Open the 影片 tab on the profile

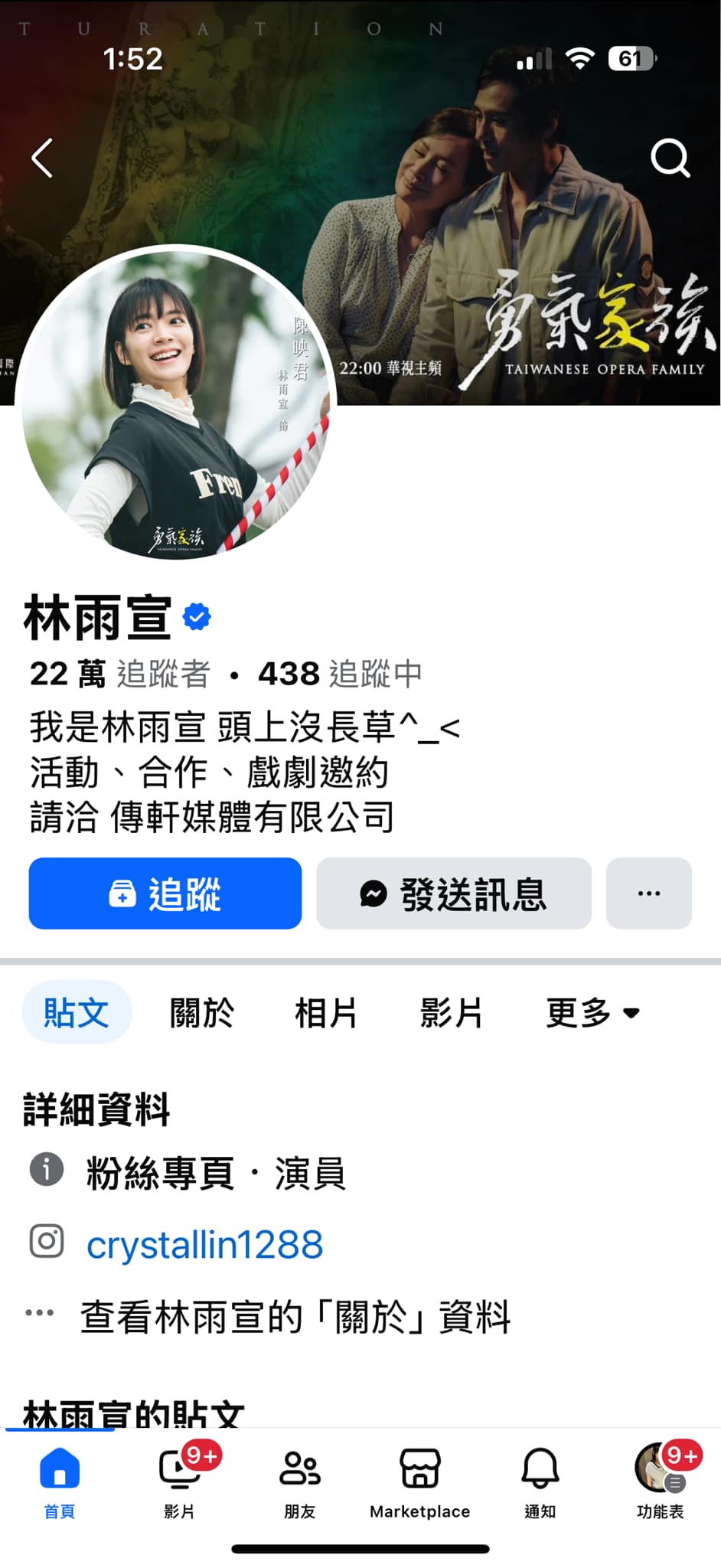[x=451, y=1012]
